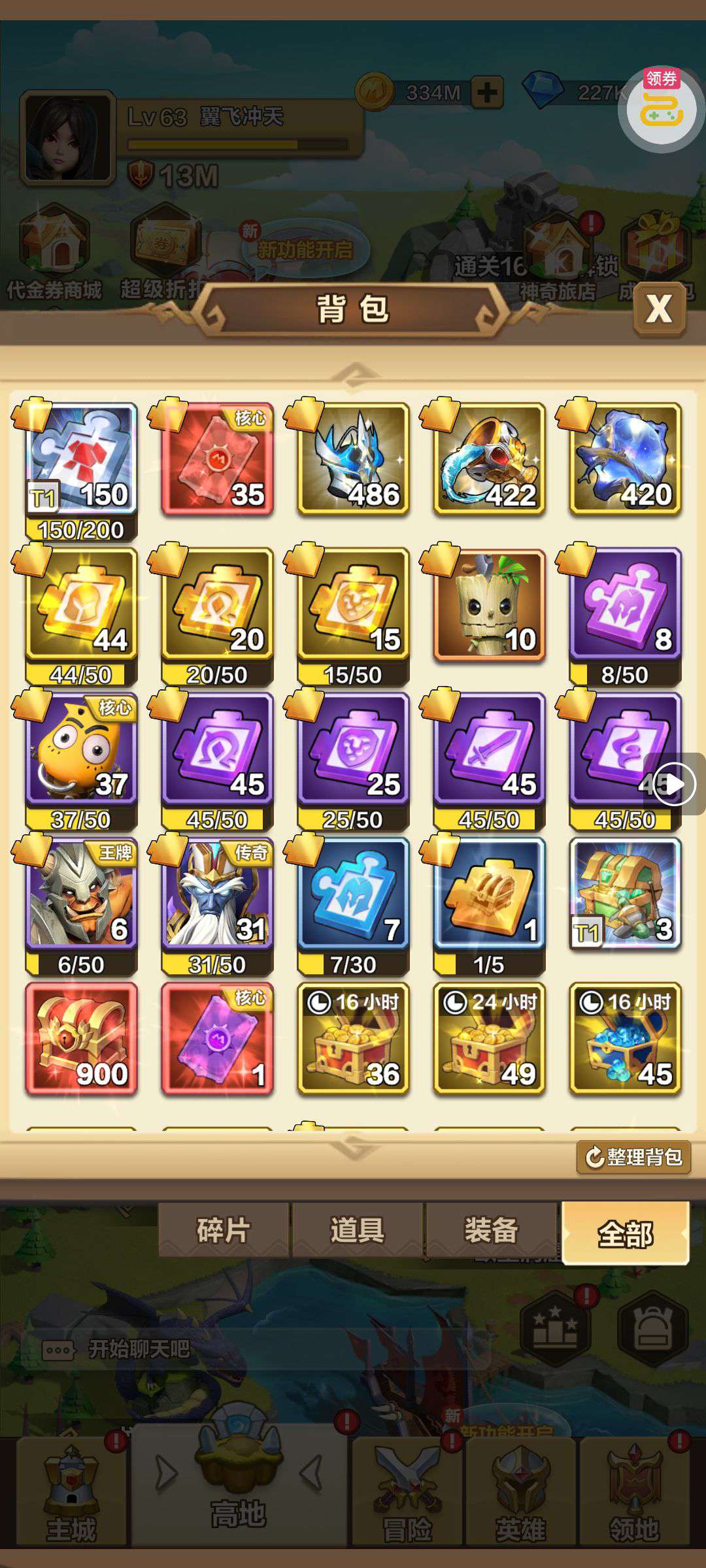This screenshot has width=706, height=1568.
Task: Select the 核心 yellow monster fragment 37/50
Action: pos(81,749)
